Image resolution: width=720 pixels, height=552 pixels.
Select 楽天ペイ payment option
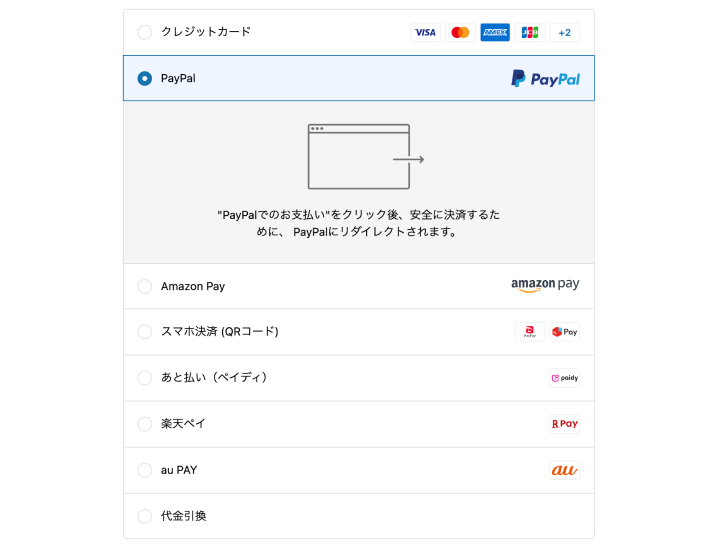(x=145, y=424)
